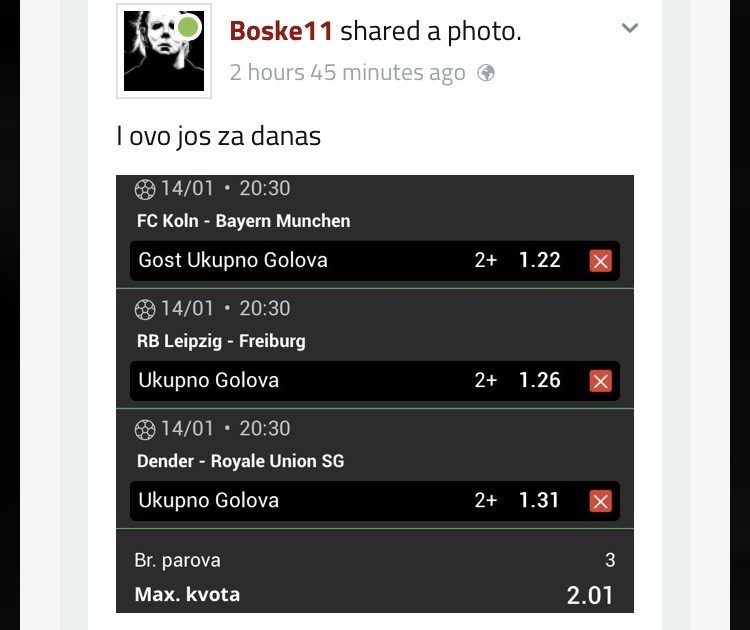Image resolution: width=750 pixels, height=630 pixels.
Task: Expand the post options chevron
Action: (x=629, y=29)
